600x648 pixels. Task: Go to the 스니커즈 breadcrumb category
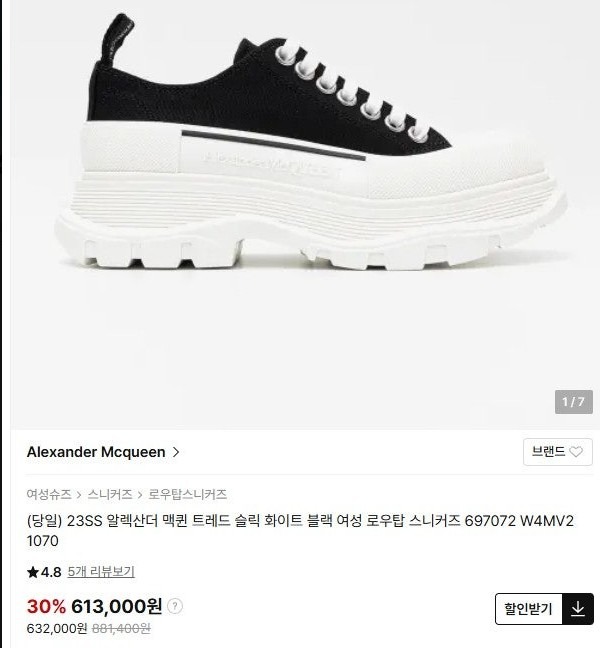tap(111, 494)
